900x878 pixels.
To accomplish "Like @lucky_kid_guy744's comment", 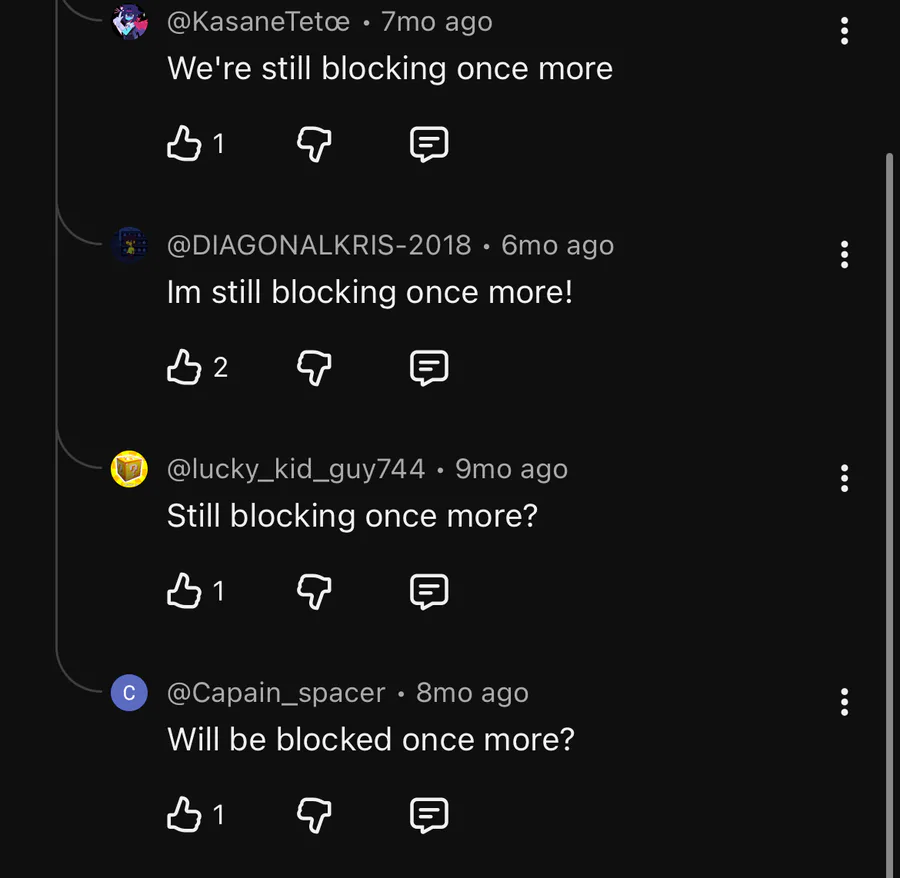I will tap(184, 592).
